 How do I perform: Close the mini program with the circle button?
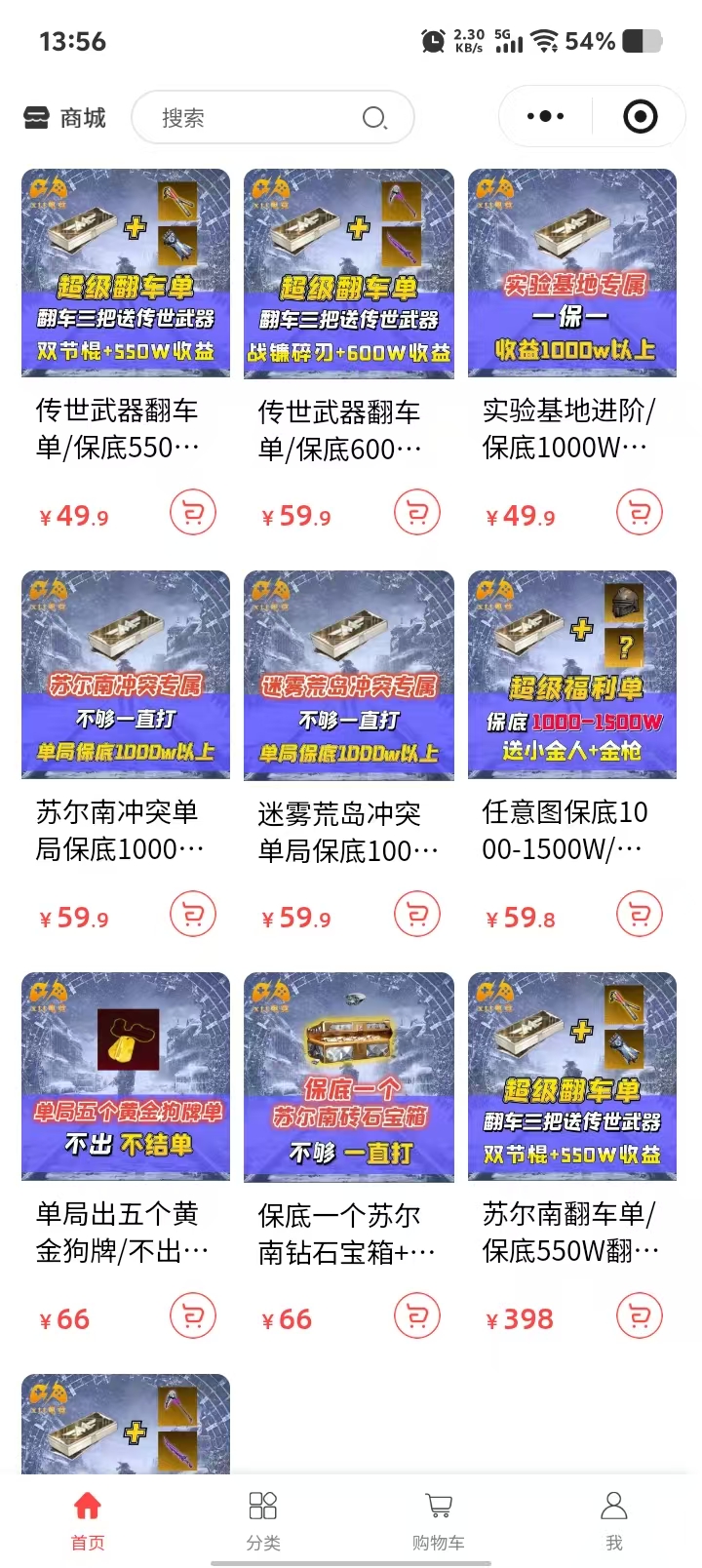(x=640, y=117)
